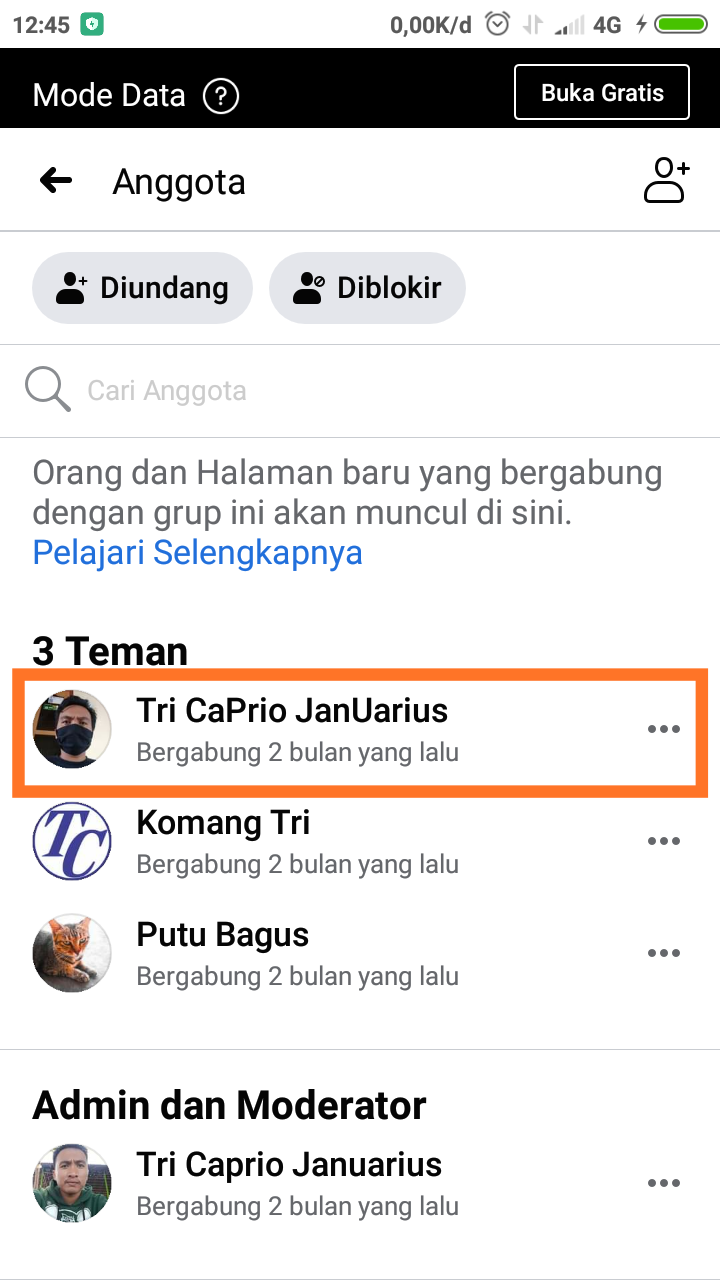Tap the Buka Gratis button
This screenshot has width=720, height=1280.
pyautogui.click(x=602, y=93)
